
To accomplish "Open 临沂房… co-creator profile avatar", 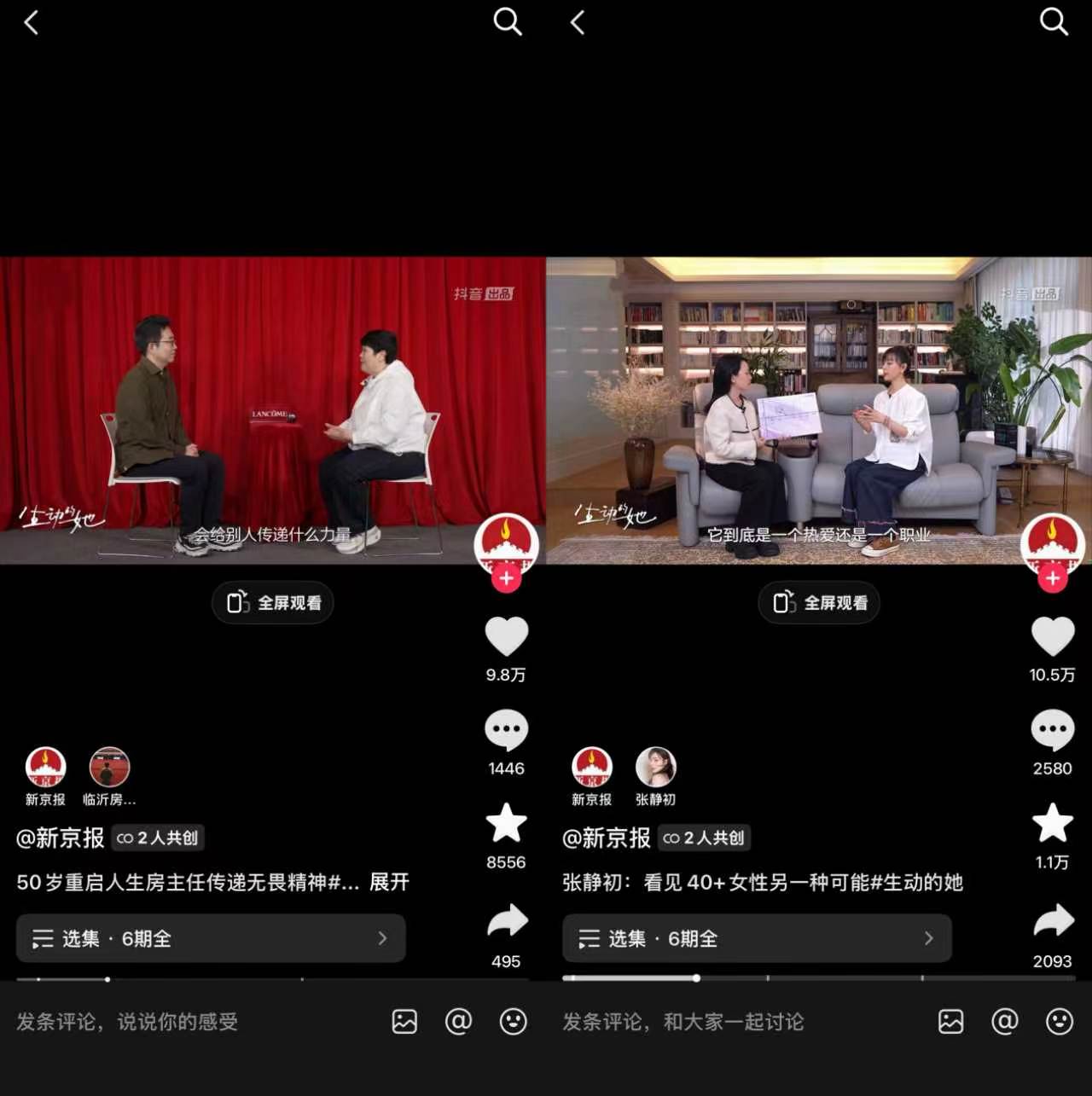I will [x=109, y=768].
